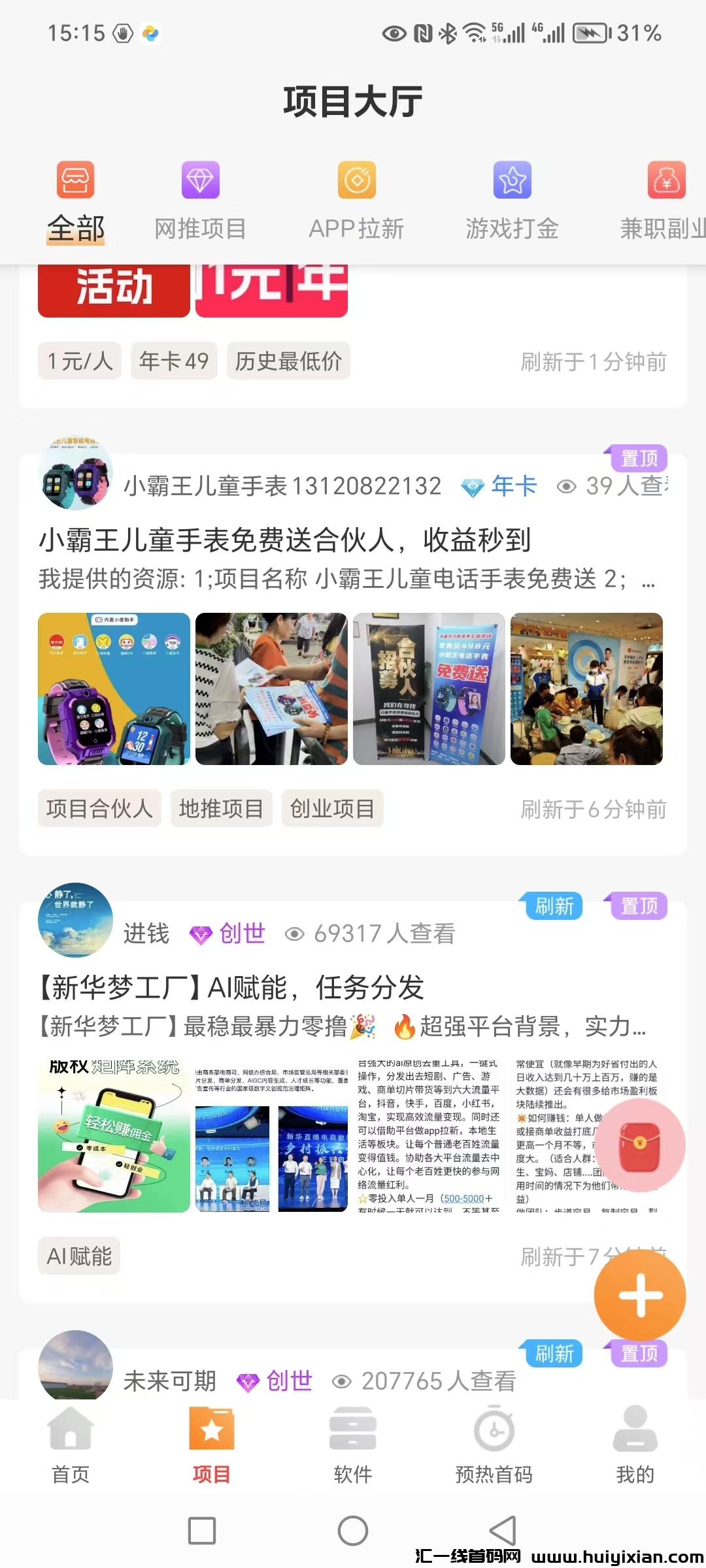Switch to the 软件 tab
The height and width of the screenshot is (1568, 706).
point(353,1443)
